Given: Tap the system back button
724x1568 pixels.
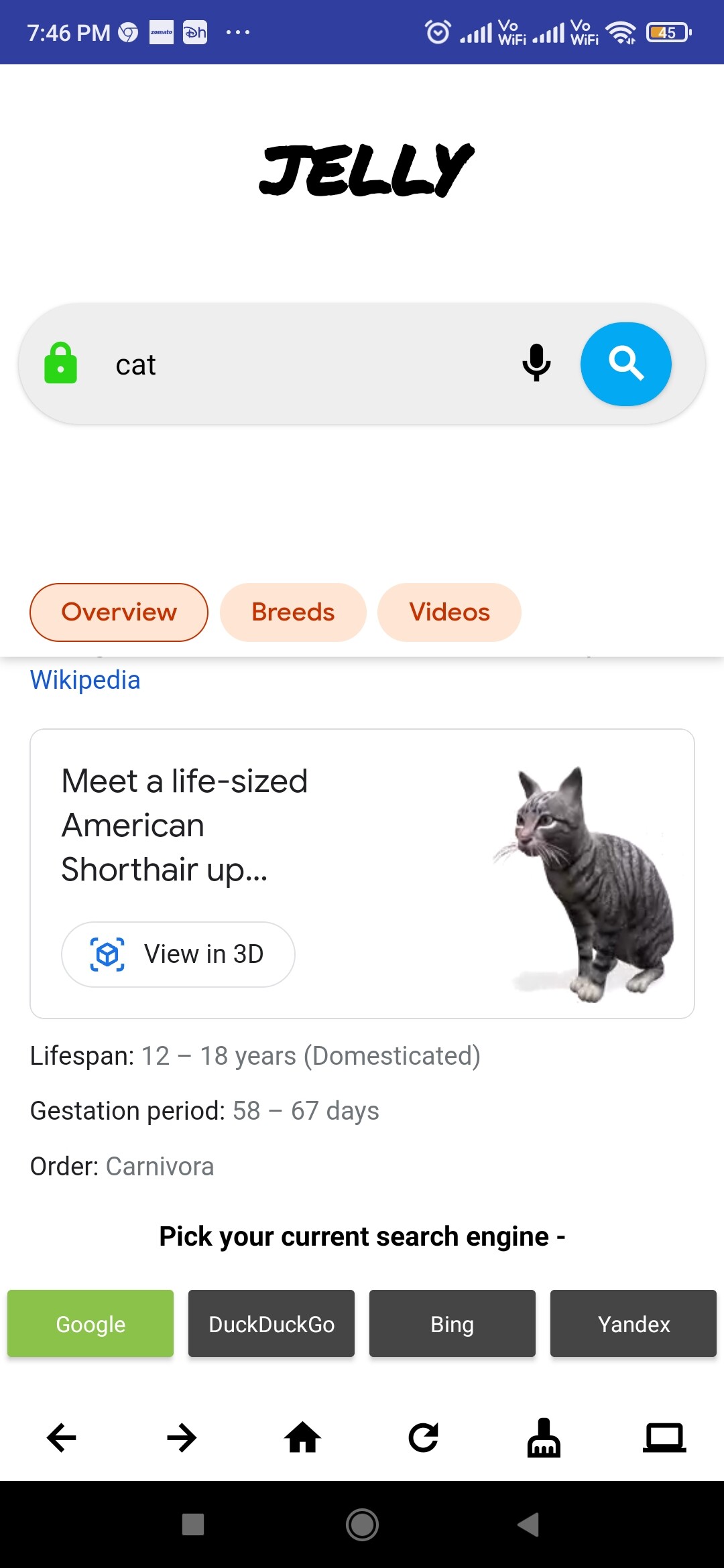Looking at the screenshot, I should pyautogui.click(x=528, y=1524).
